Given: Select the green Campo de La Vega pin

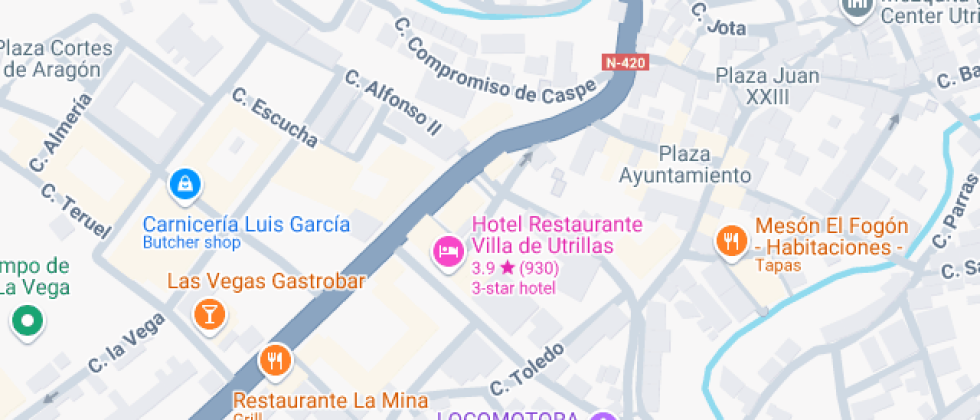Looking at the screenshot, I should click(28, 321).
